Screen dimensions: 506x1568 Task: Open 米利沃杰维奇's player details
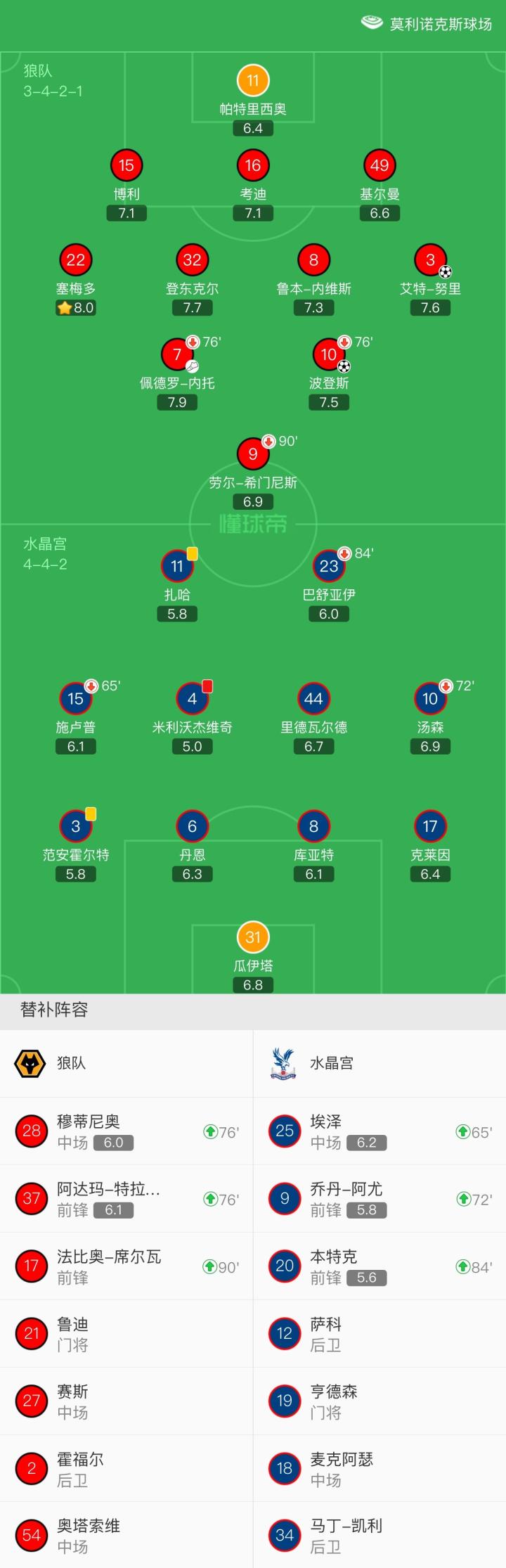tap(192, 699)
